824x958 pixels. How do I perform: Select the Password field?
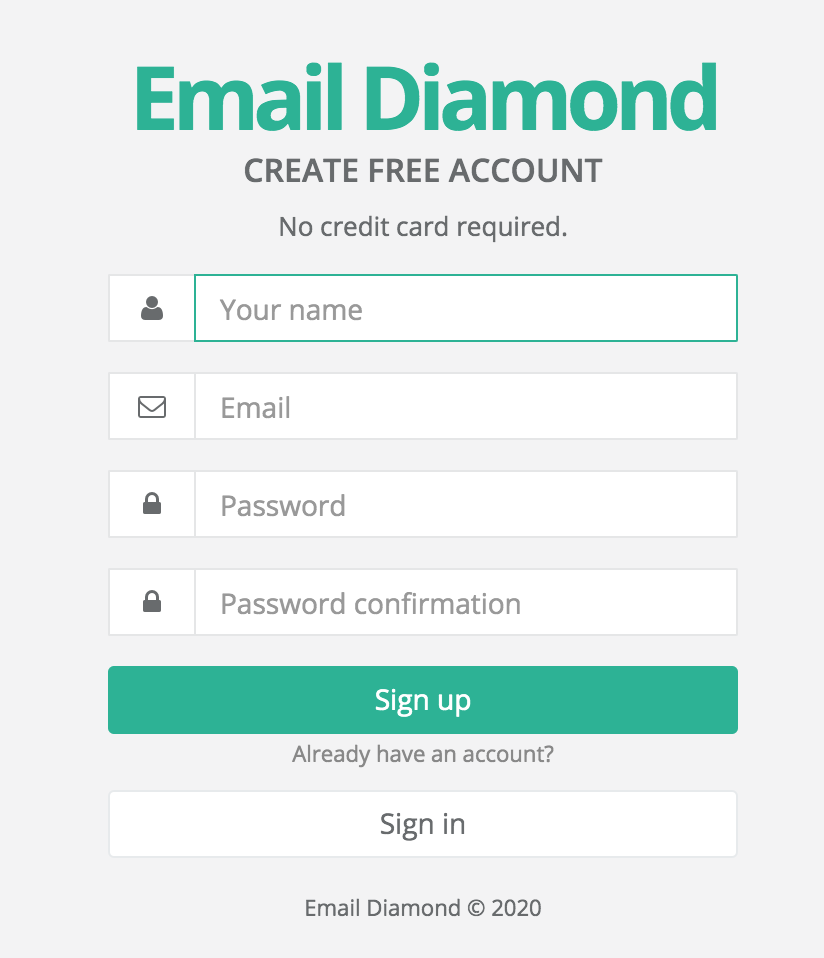pyautogui.click(x=465, y=504)
